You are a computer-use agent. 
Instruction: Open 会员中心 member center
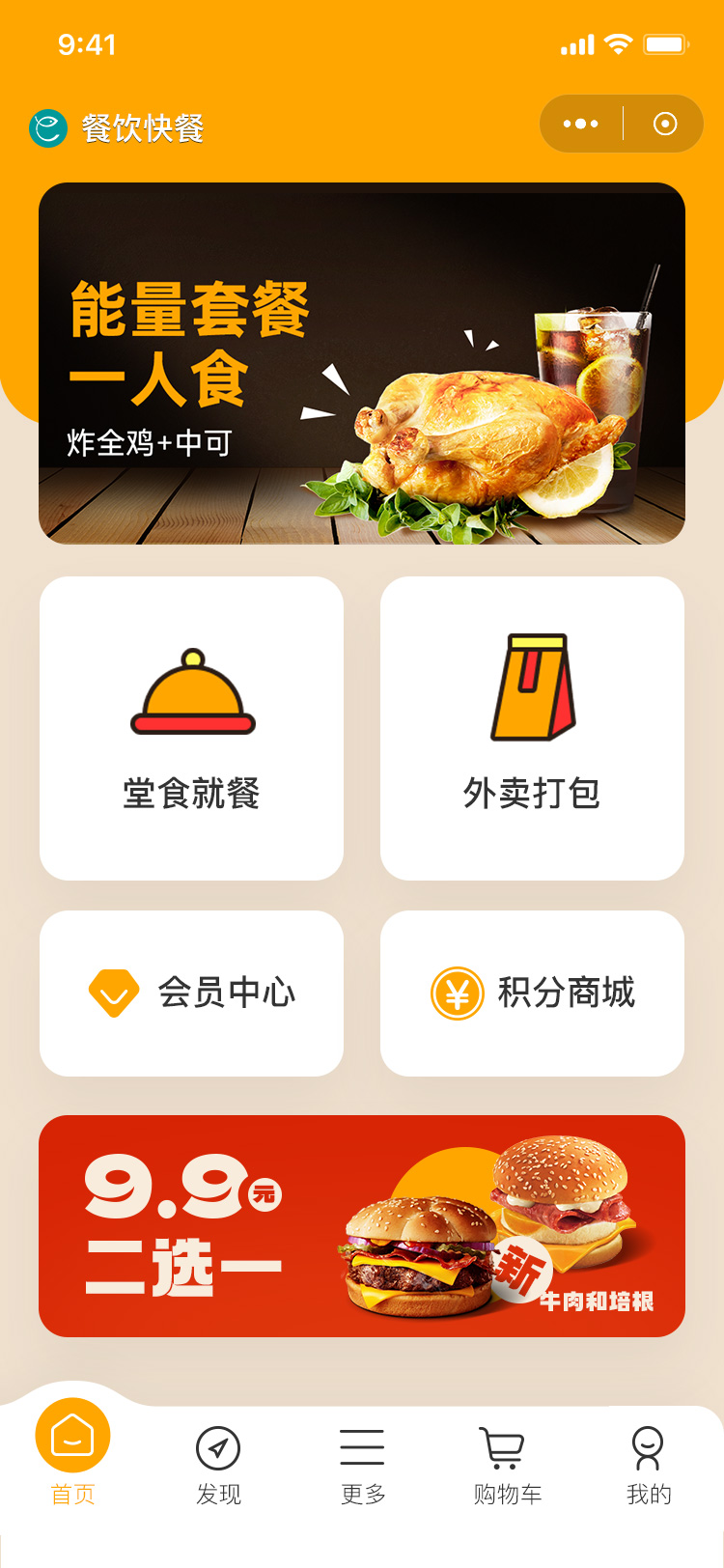click(191, 994)
